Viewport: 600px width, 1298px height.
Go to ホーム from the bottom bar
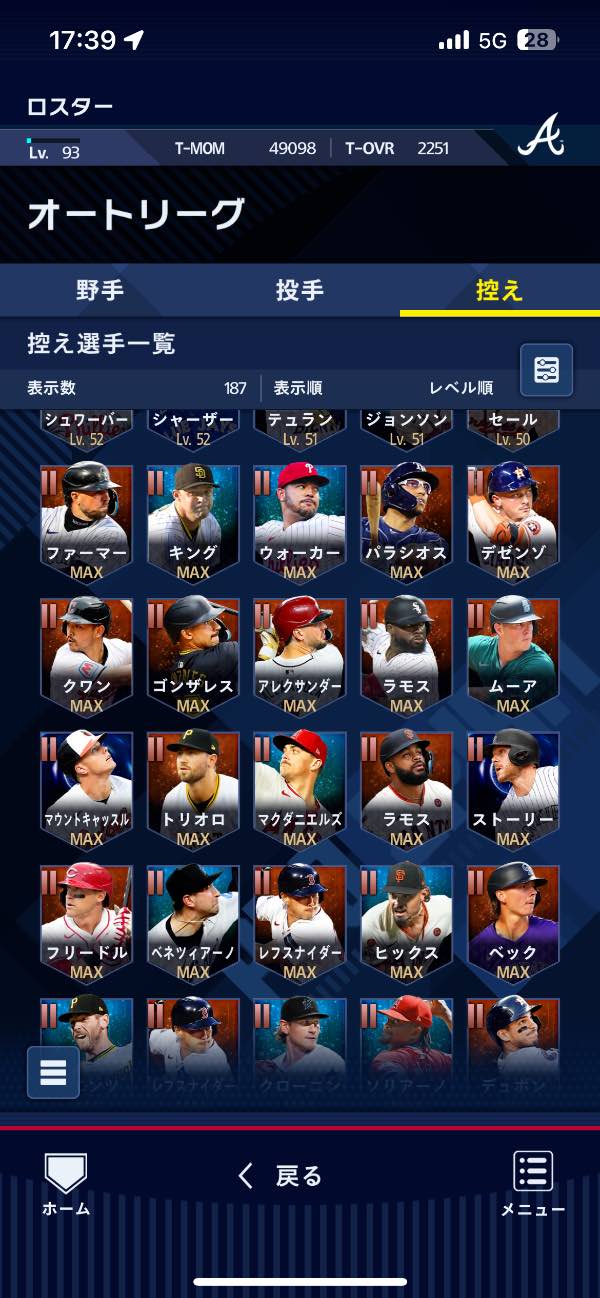(x=66, y=1184)
